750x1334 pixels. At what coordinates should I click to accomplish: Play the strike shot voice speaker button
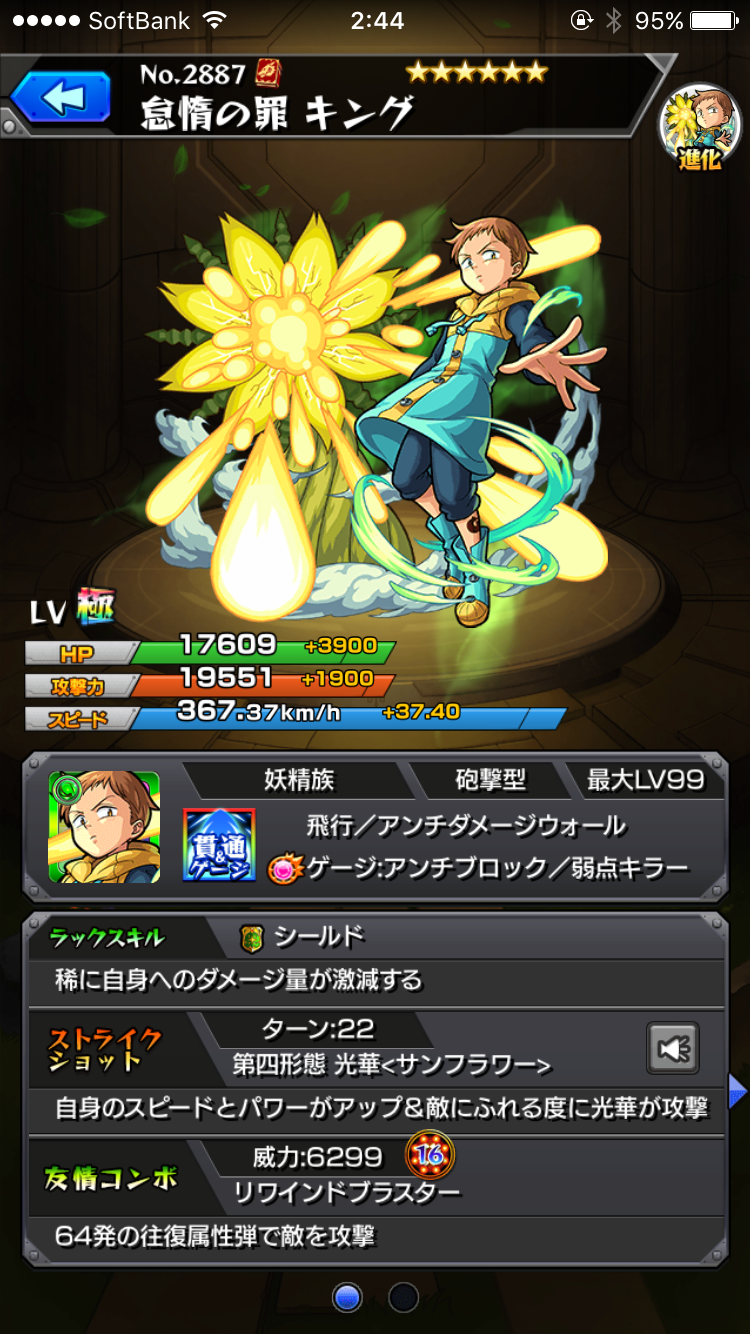(x=672, y=1047)
